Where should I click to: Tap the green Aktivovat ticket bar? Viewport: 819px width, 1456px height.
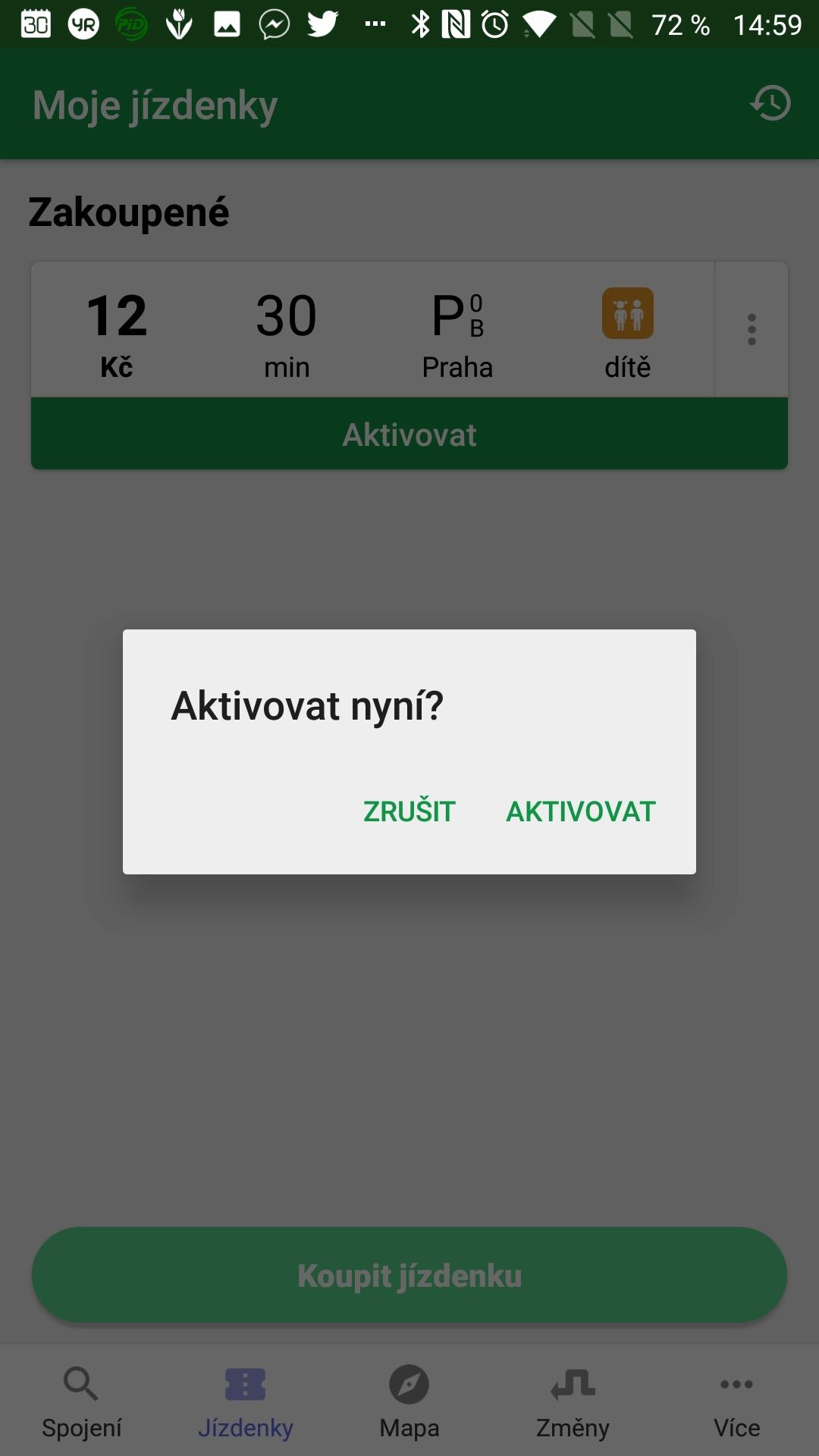point(409,434)
